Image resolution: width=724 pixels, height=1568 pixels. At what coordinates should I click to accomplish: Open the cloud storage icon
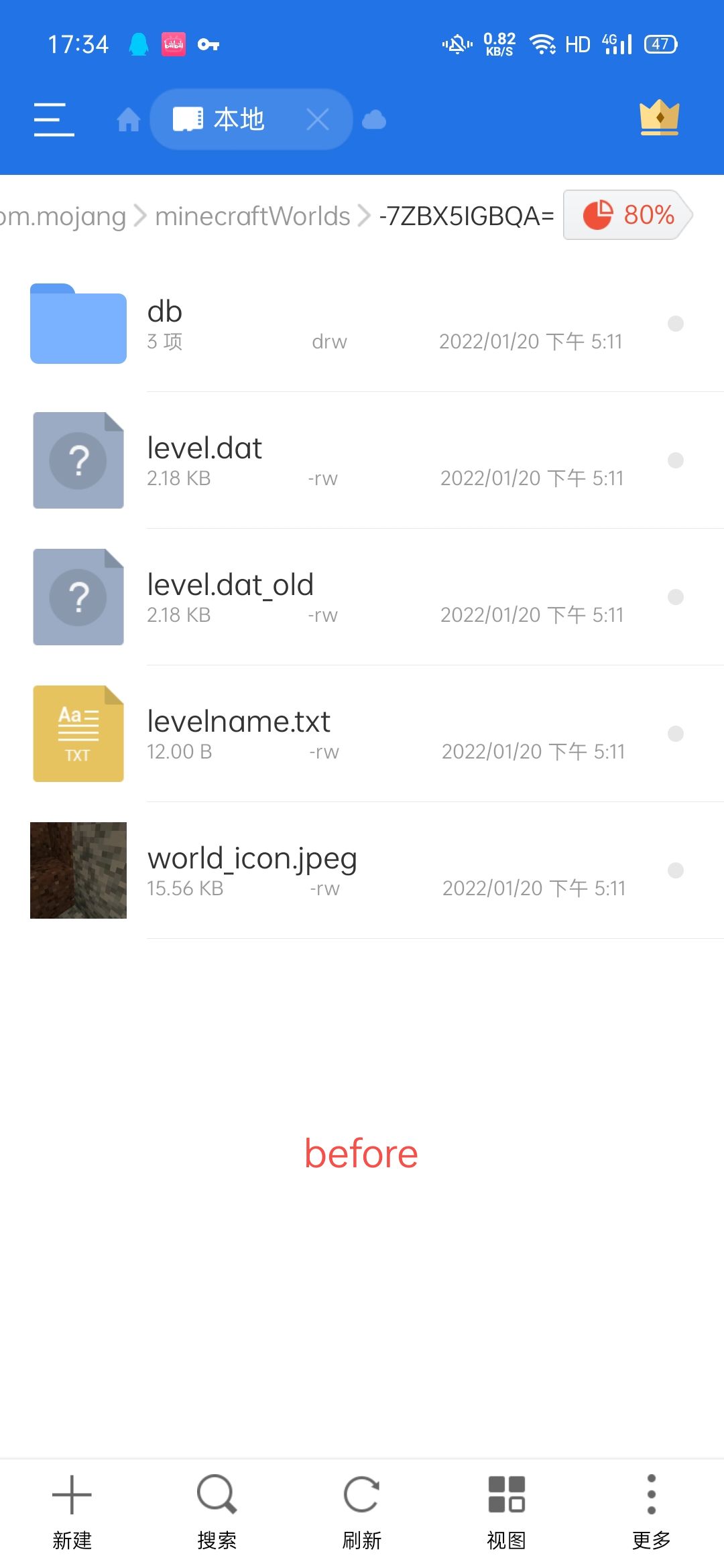pyautogui.click(x=374, y=120)
